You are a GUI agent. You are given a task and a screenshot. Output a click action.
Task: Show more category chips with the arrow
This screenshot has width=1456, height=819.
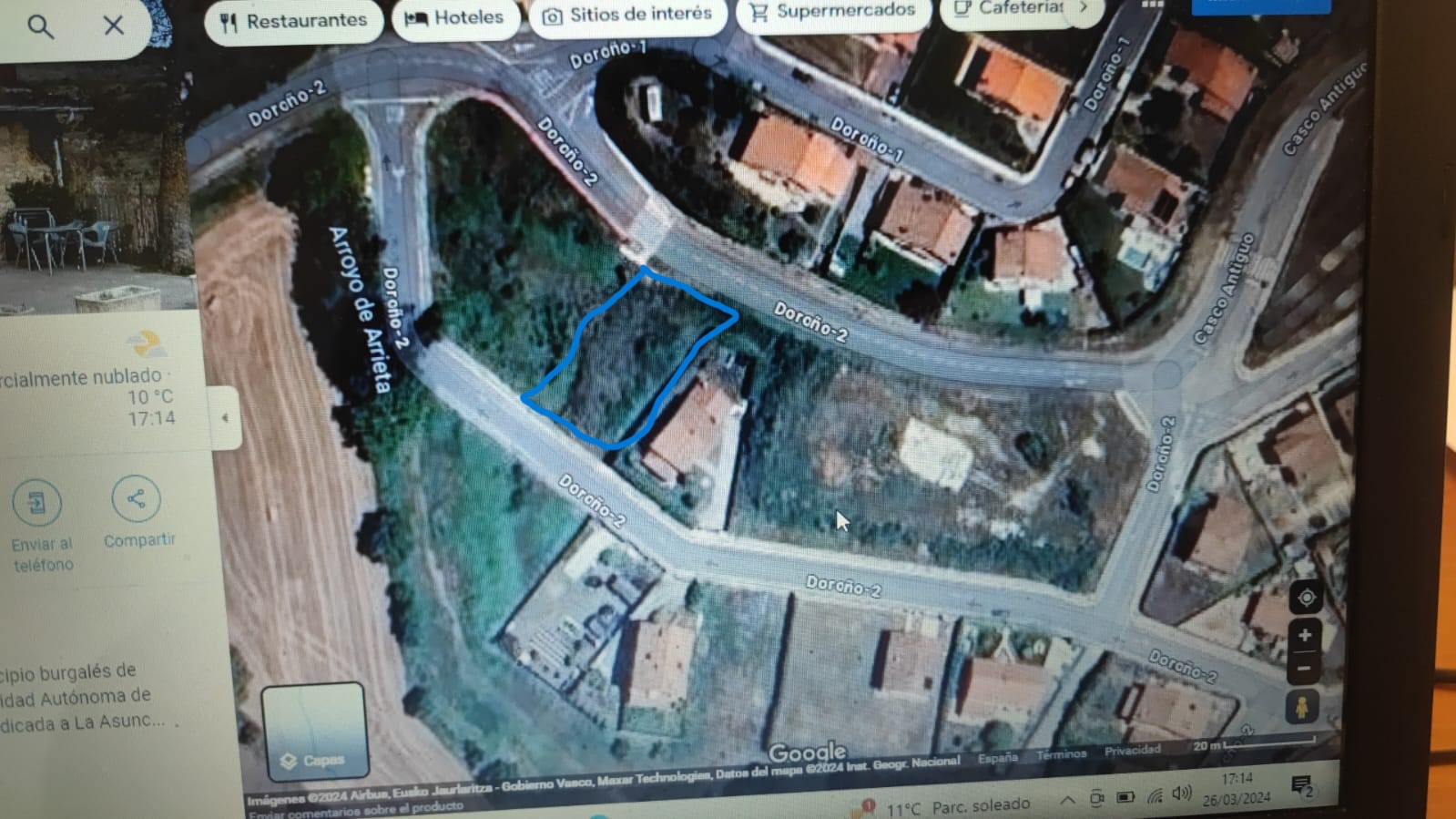pyautogui.click(x=1084, y=7)
